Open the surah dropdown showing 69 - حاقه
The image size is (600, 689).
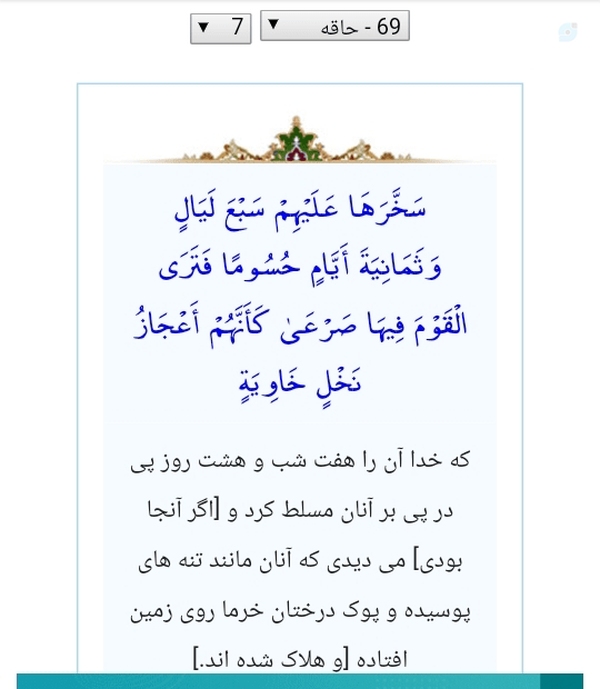pyautogui.click(x=335, y=26)
